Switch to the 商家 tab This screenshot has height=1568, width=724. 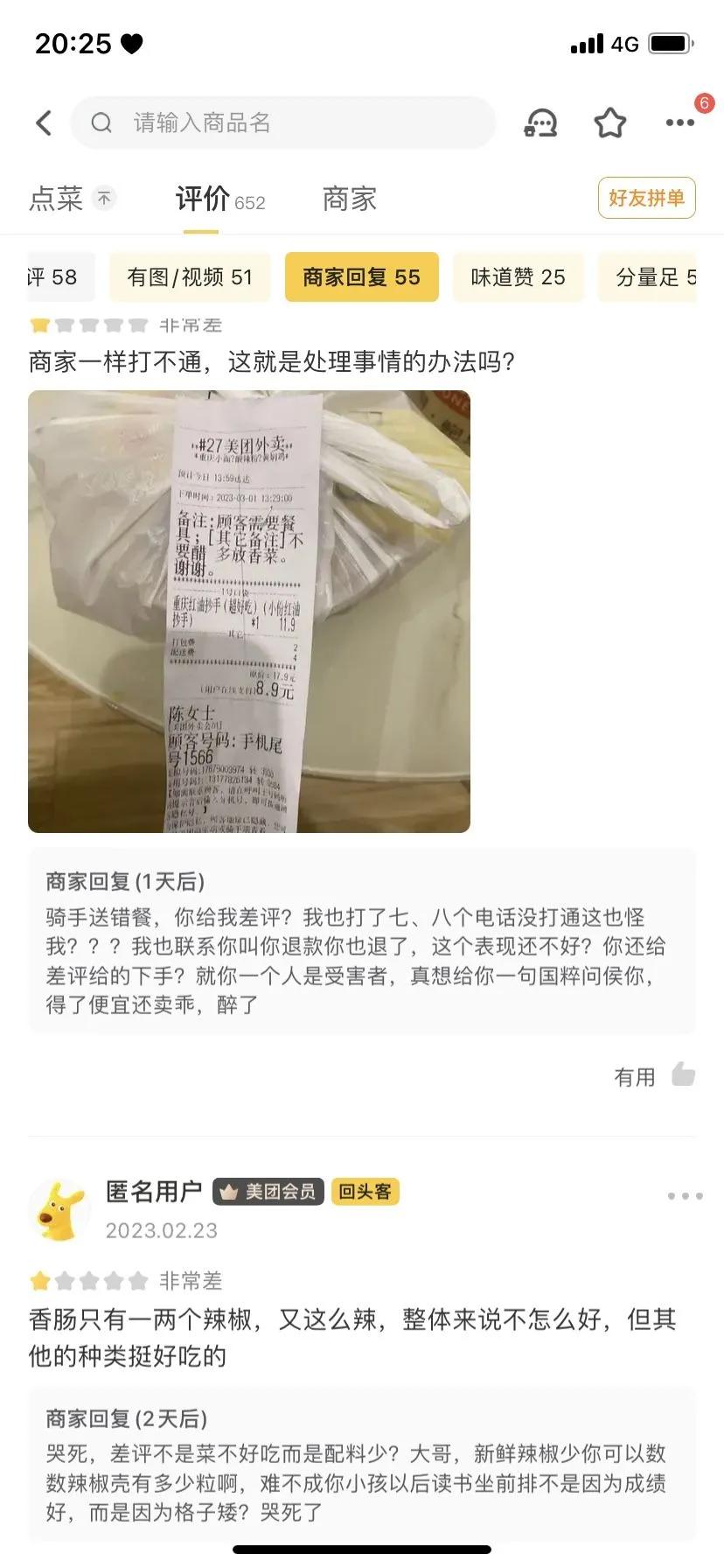tap(349, 199)
